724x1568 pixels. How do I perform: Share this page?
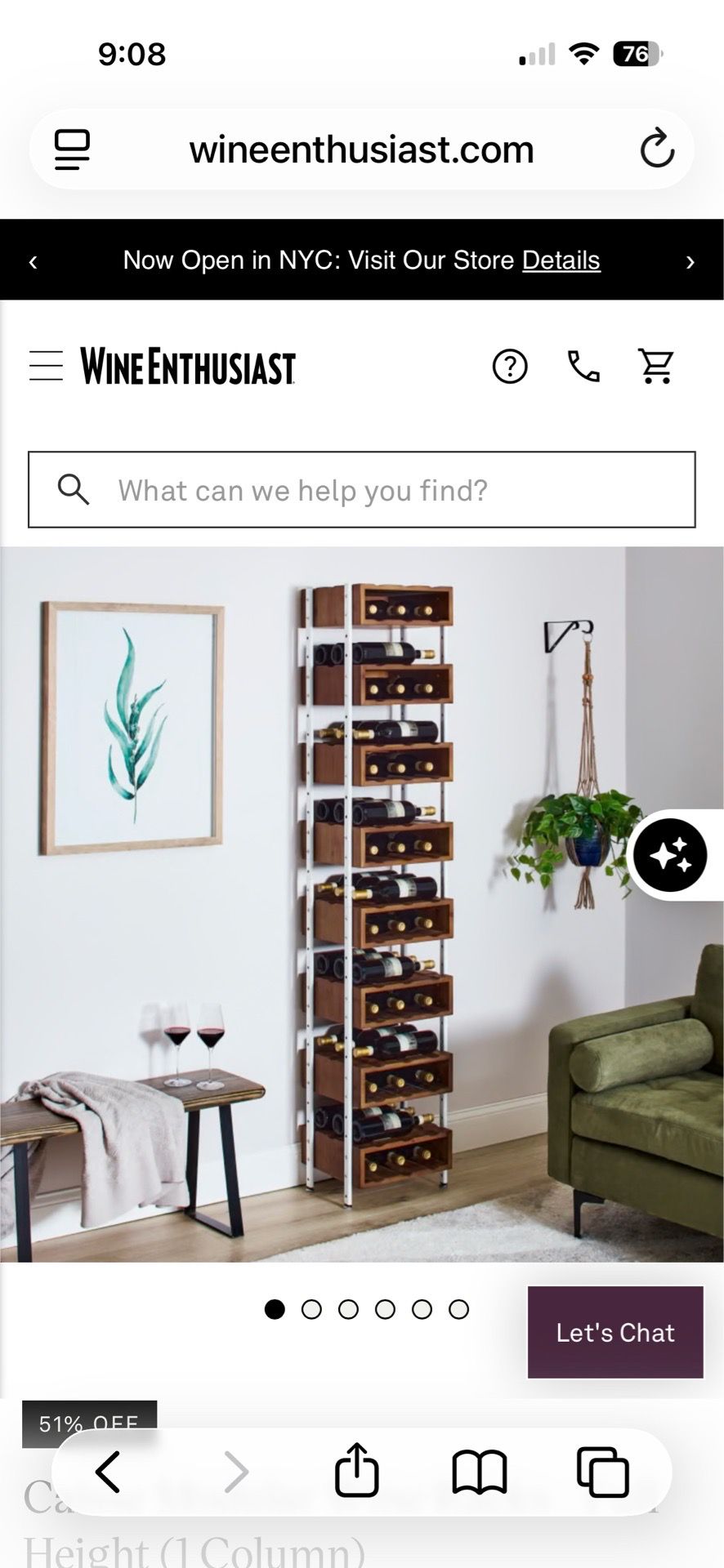pos(357,1471)
